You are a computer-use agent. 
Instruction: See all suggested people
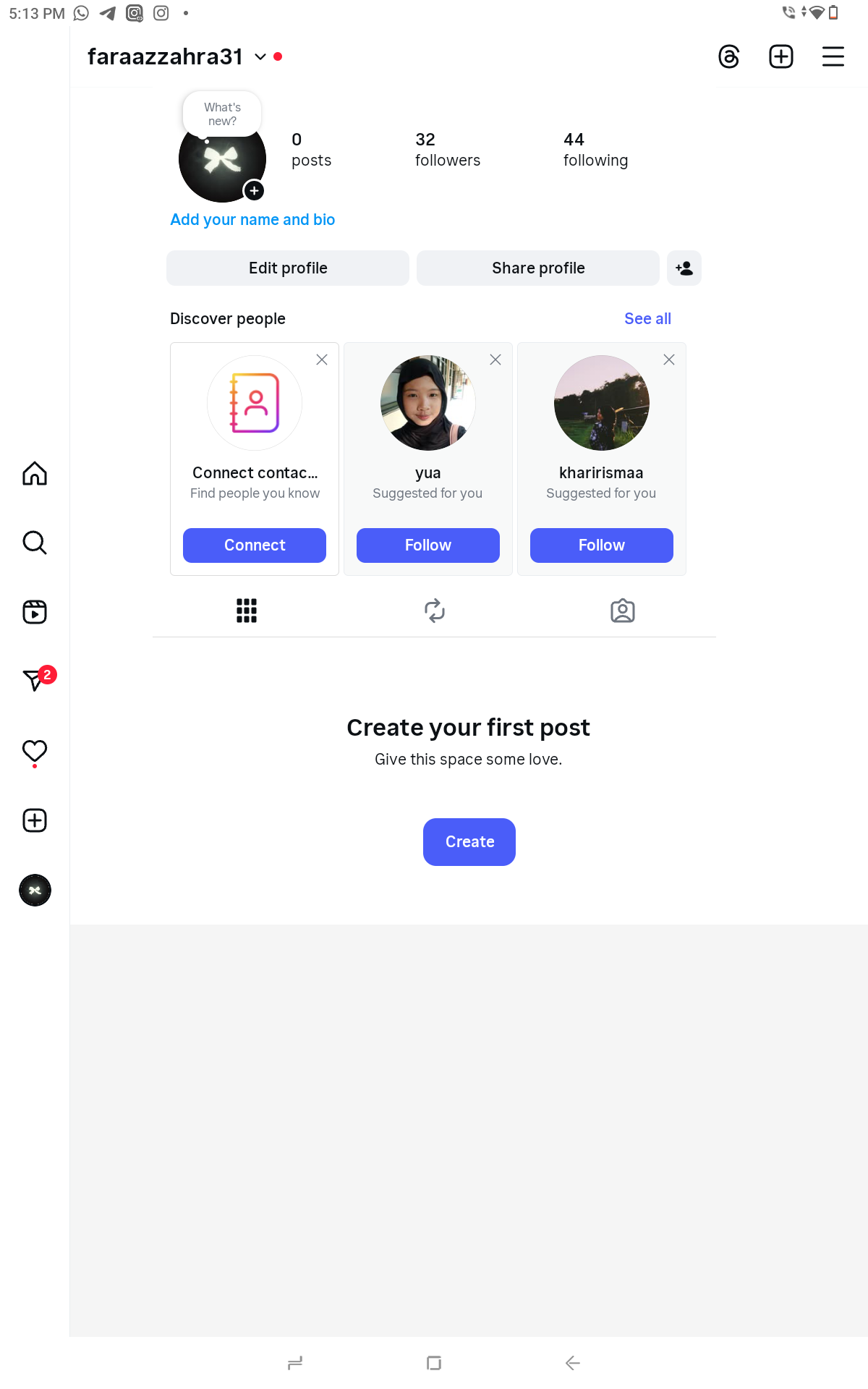click(x=647, y=319)
